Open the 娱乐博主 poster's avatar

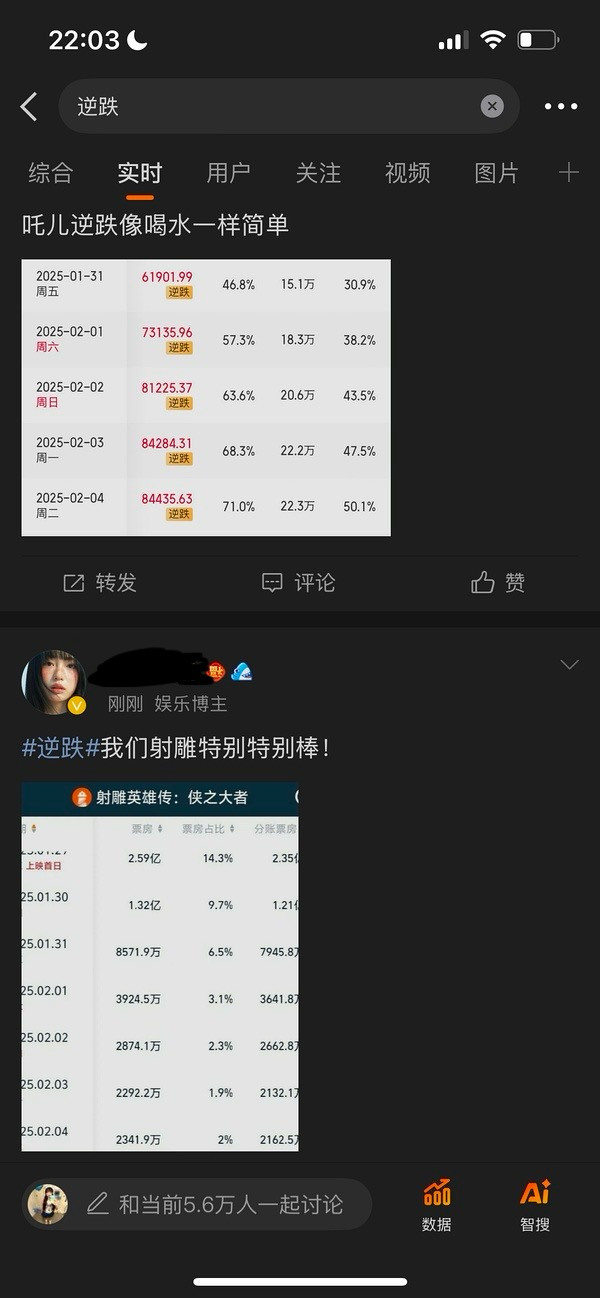coord(54,683)
